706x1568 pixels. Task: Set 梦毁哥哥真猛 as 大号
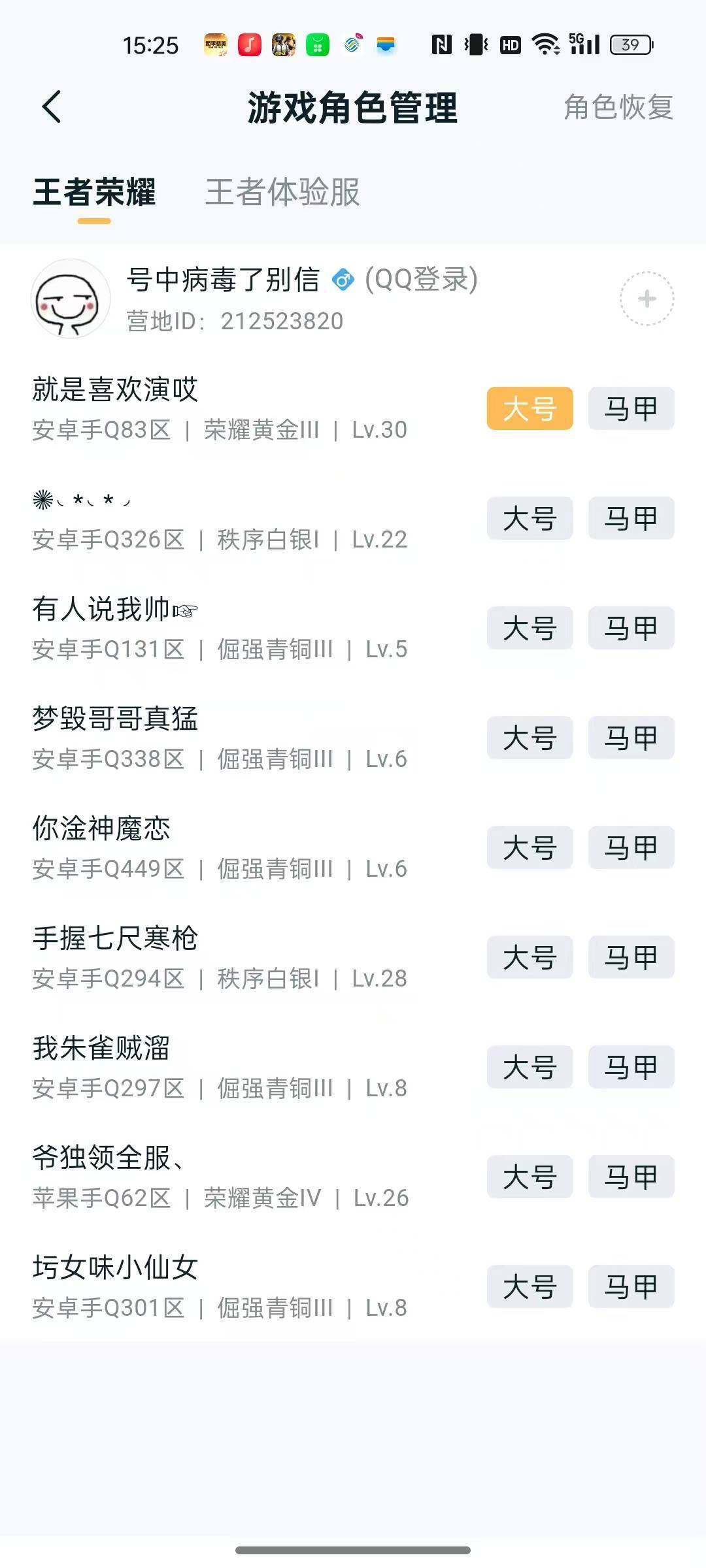tap(529, 738)
